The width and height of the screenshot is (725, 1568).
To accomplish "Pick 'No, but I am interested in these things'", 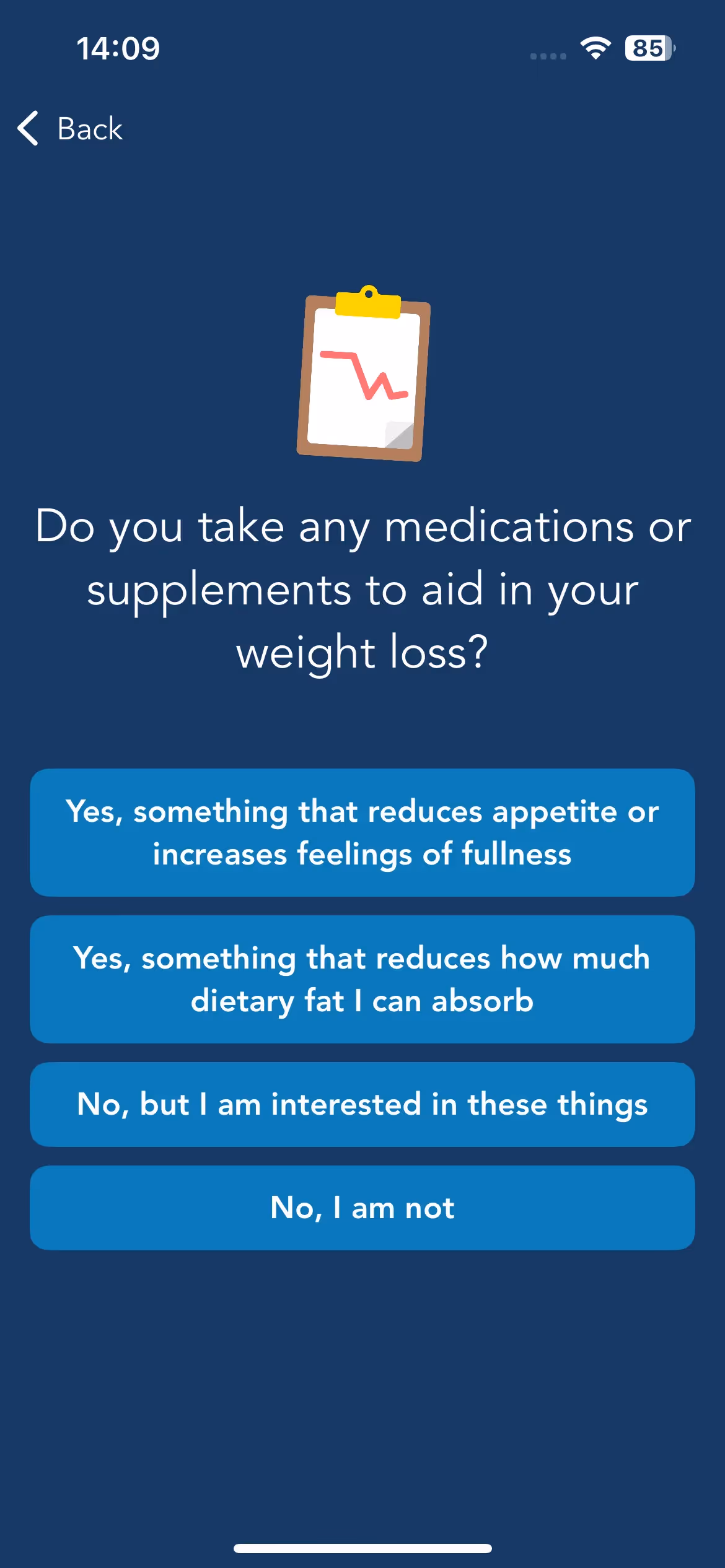I will click(362, 1104).
